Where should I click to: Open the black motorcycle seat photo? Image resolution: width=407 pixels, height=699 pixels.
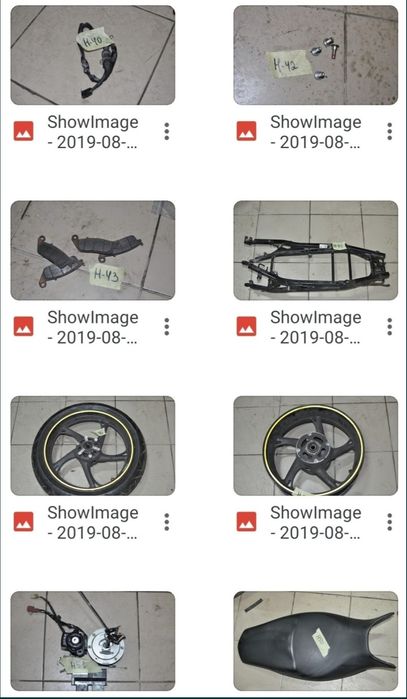click(x=316, y=641)
